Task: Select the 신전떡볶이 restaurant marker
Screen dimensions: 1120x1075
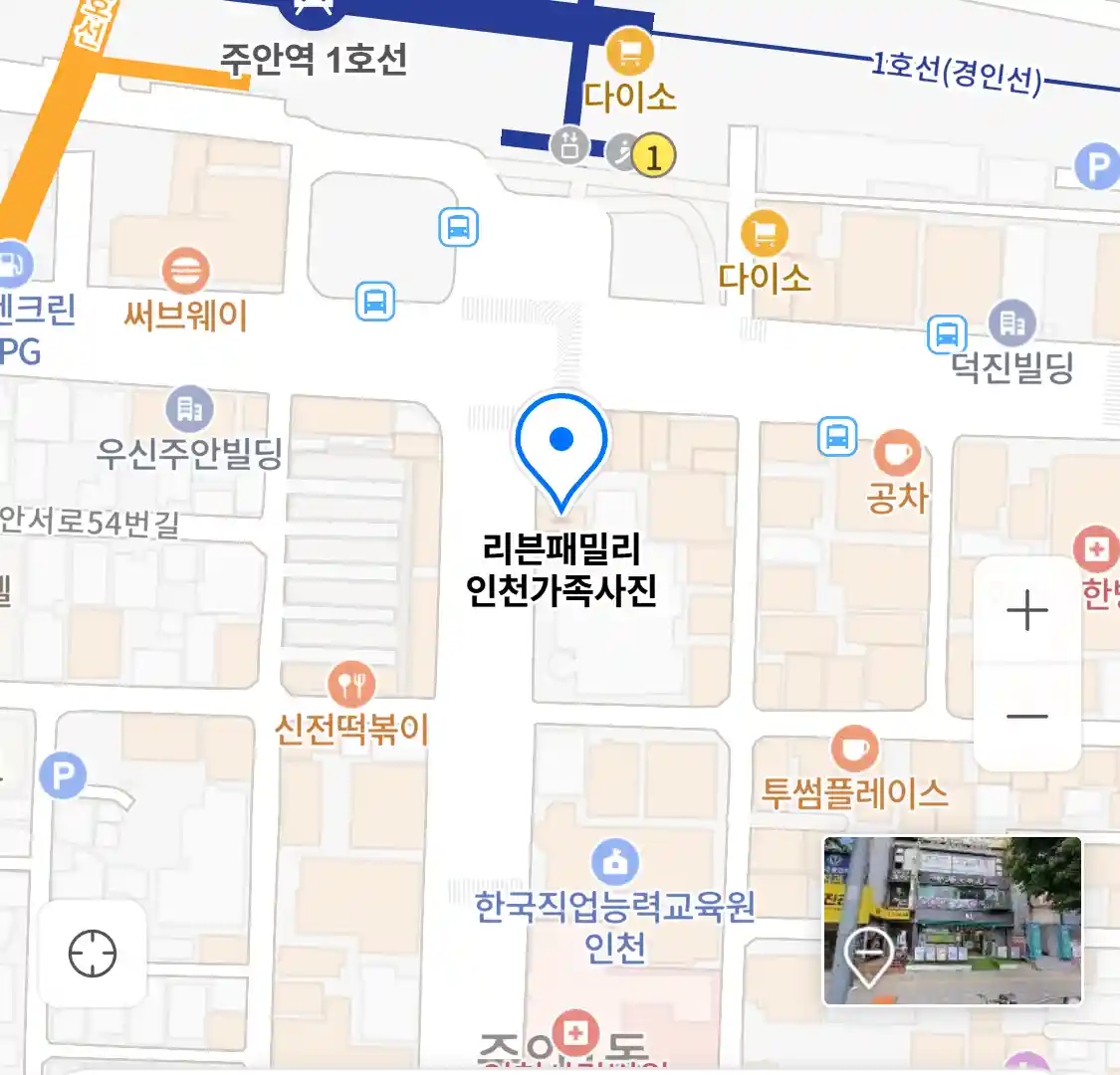Action: tap(350, 685)
